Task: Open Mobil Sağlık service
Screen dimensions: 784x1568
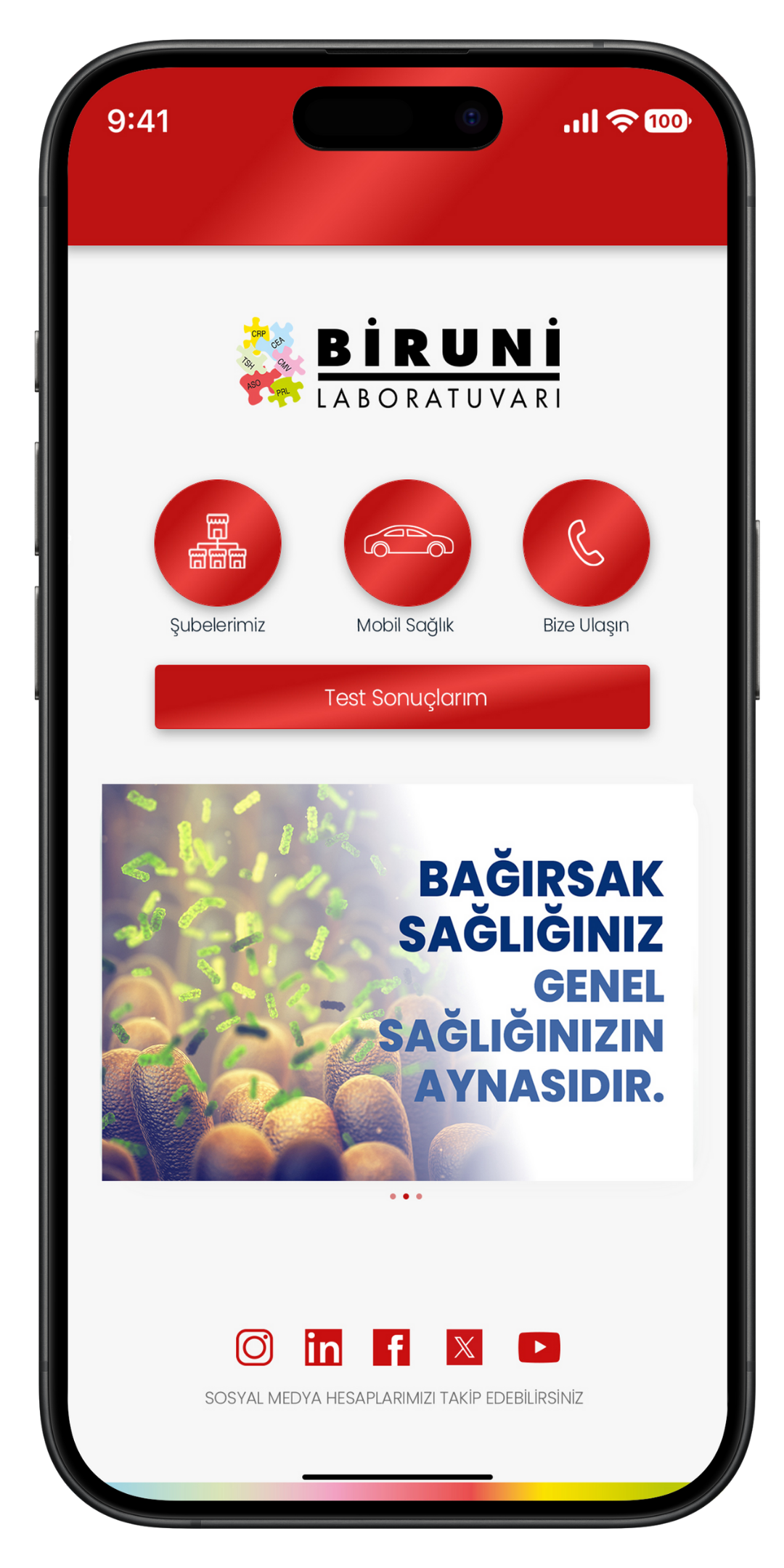Action: [x=407, y=543]
